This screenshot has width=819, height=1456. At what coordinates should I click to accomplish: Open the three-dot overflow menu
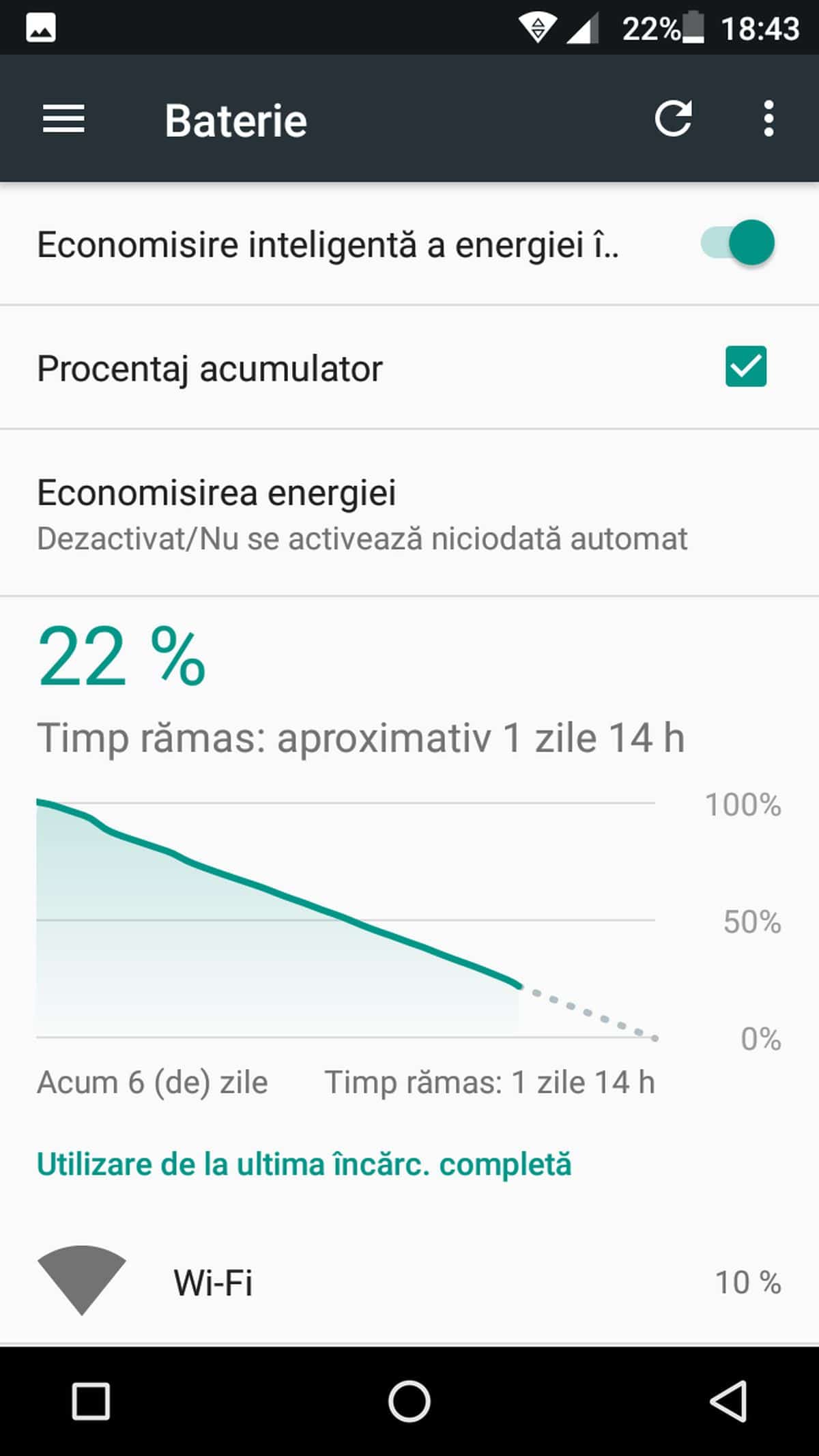coord(768,119)
